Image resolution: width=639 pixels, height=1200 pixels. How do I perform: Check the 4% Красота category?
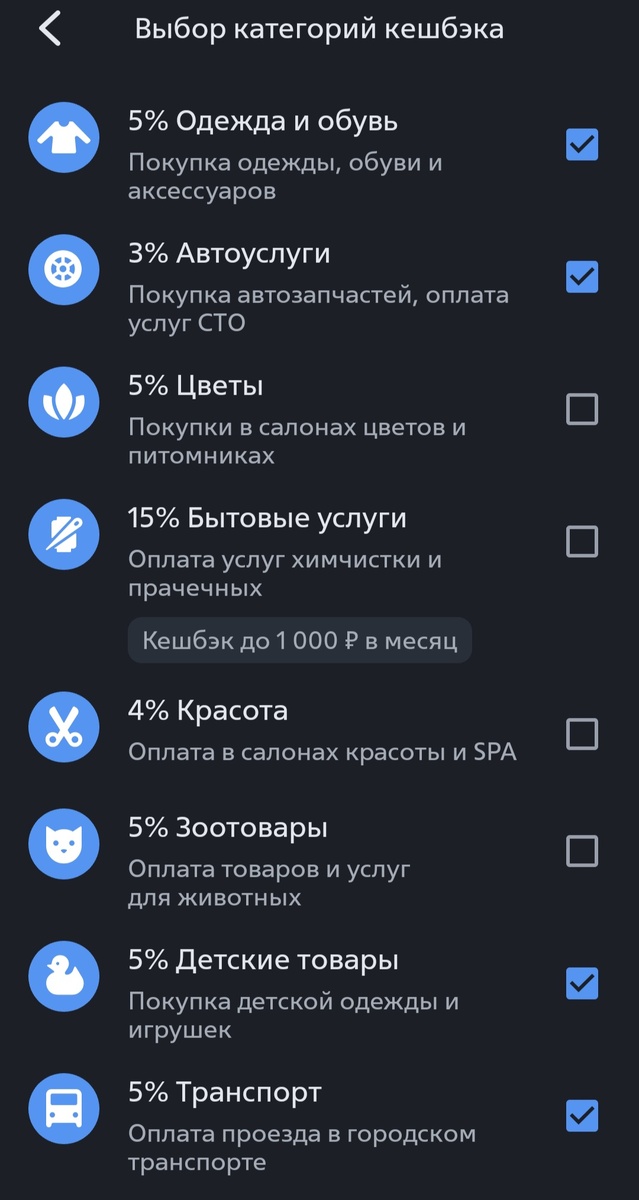[x=582, y=734]
